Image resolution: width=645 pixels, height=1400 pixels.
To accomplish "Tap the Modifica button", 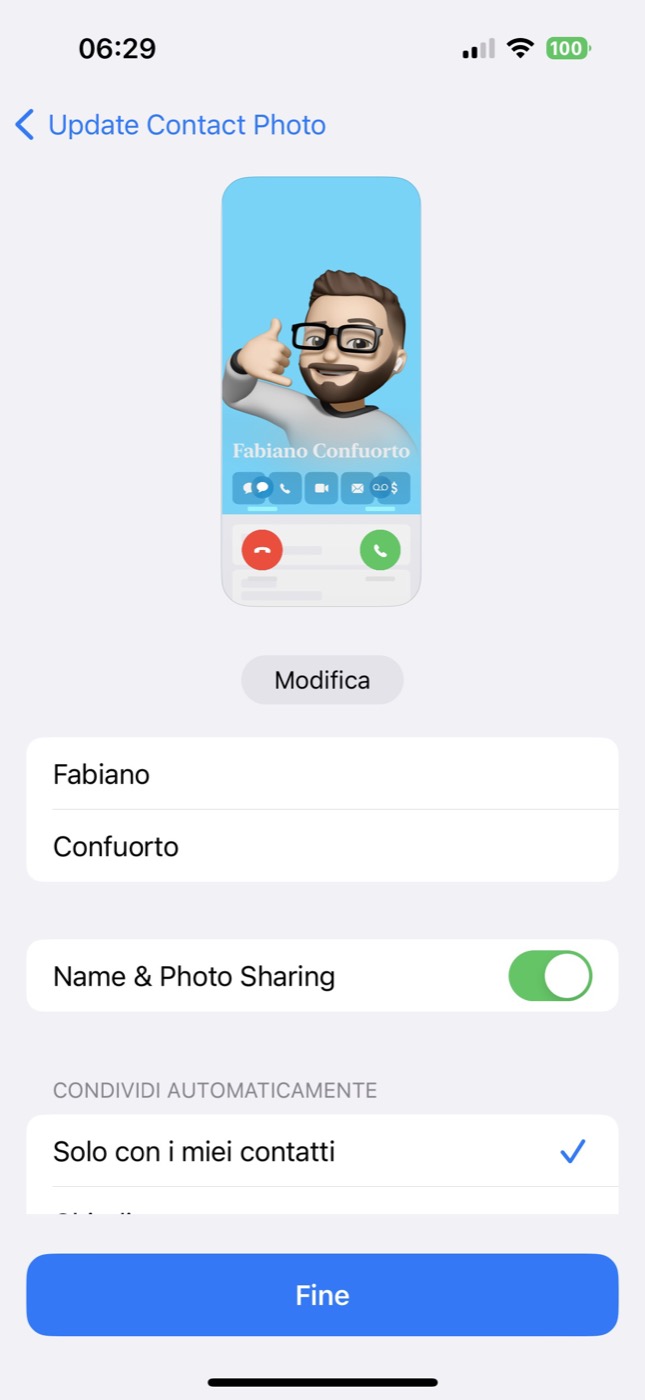I will click(x=322, y=680).
